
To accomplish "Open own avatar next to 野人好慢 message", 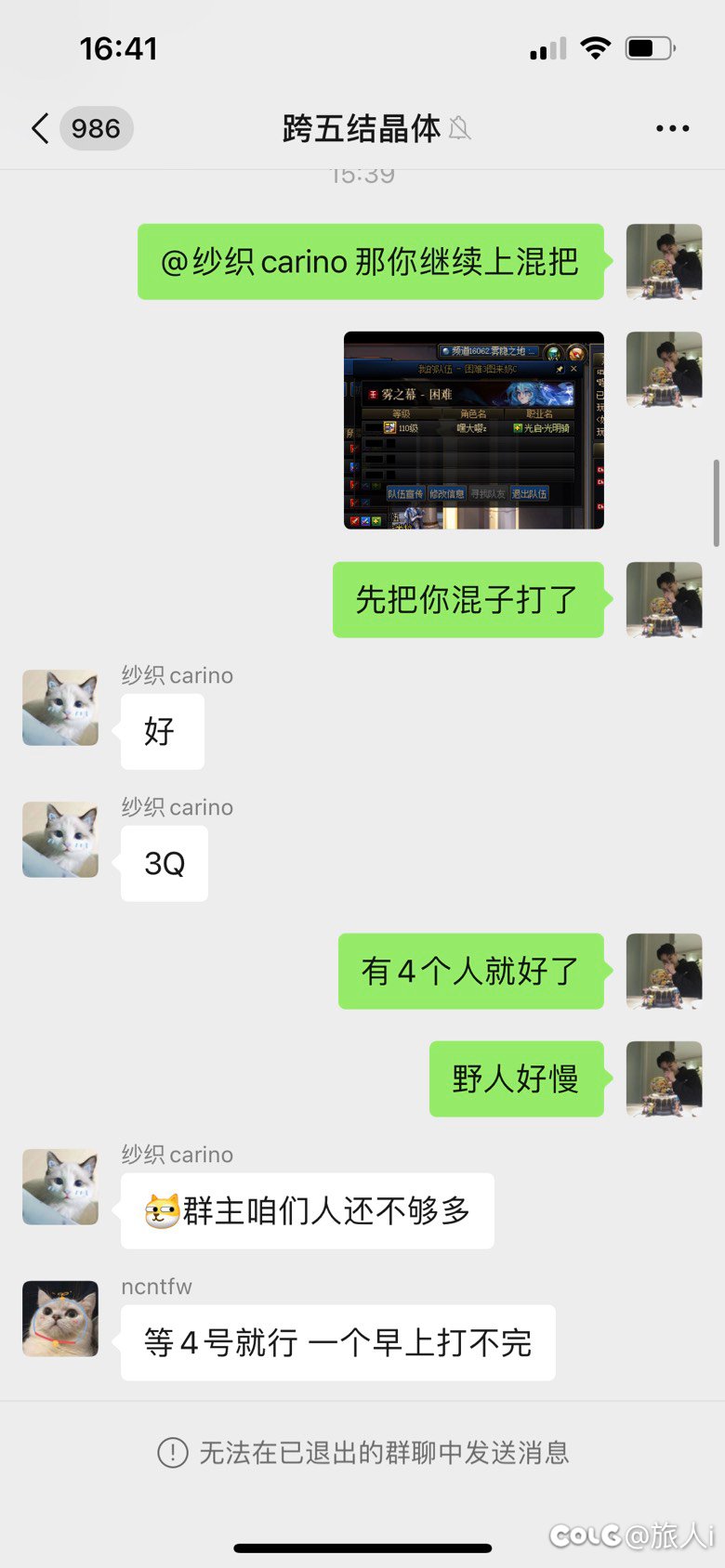I will coord(664,1079).
